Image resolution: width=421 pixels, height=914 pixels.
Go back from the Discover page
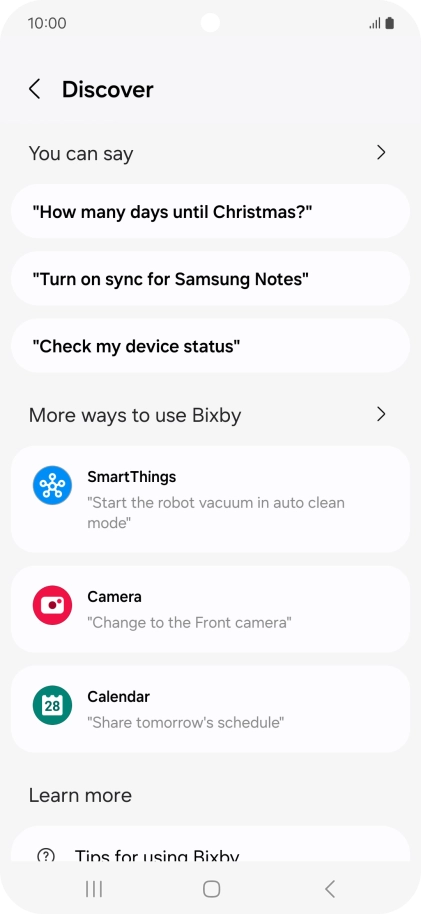point(35,90)
